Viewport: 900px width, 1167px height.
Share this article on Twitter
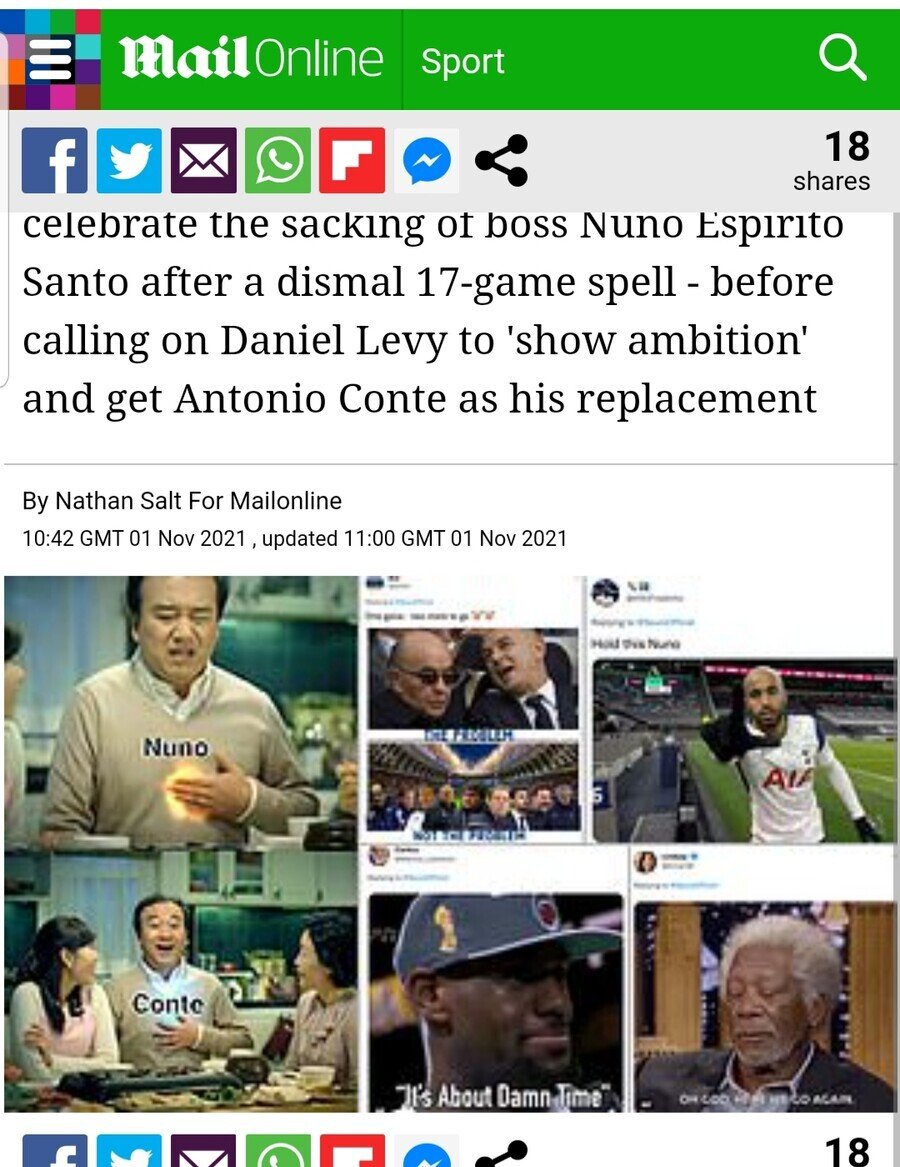point(129,161)
